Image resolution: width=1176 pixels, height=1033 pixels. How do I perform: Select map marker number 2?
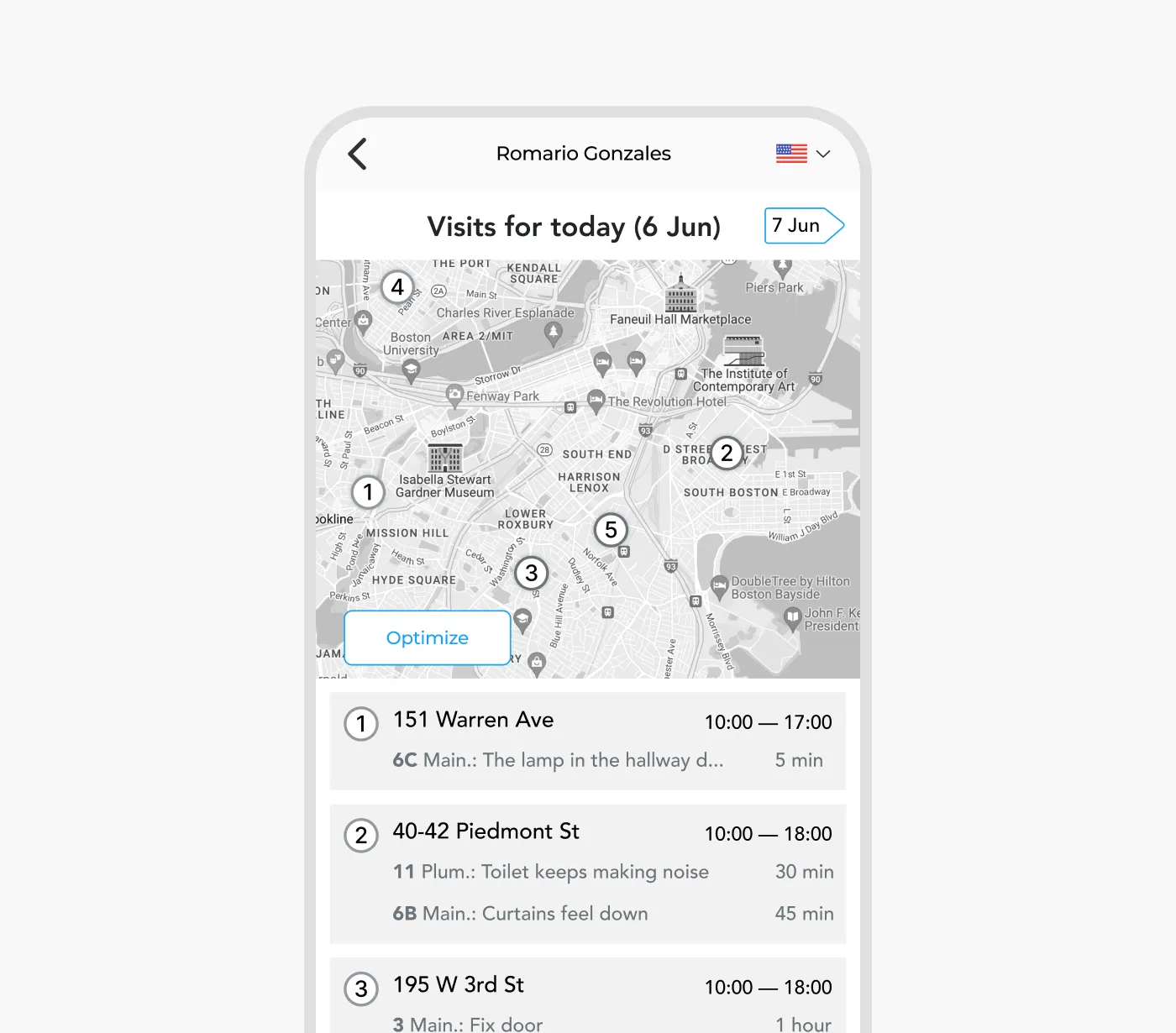point(727,454)
